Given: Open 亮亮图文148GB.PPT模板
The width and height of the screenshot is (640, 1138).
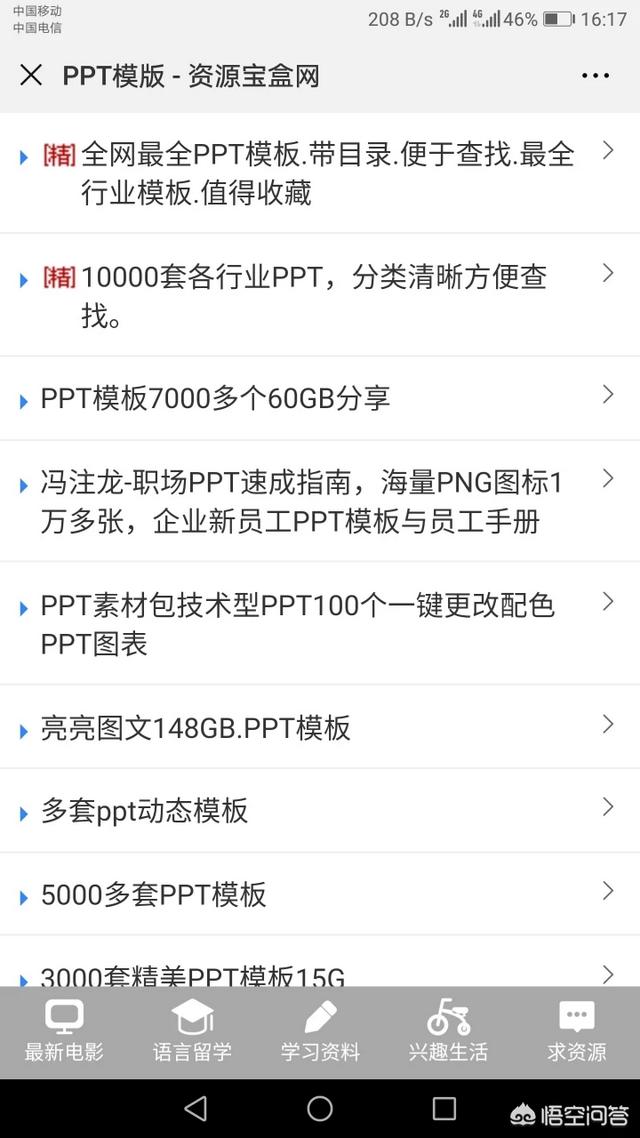Looking at the screenshot, I should (x=320, y=726).
